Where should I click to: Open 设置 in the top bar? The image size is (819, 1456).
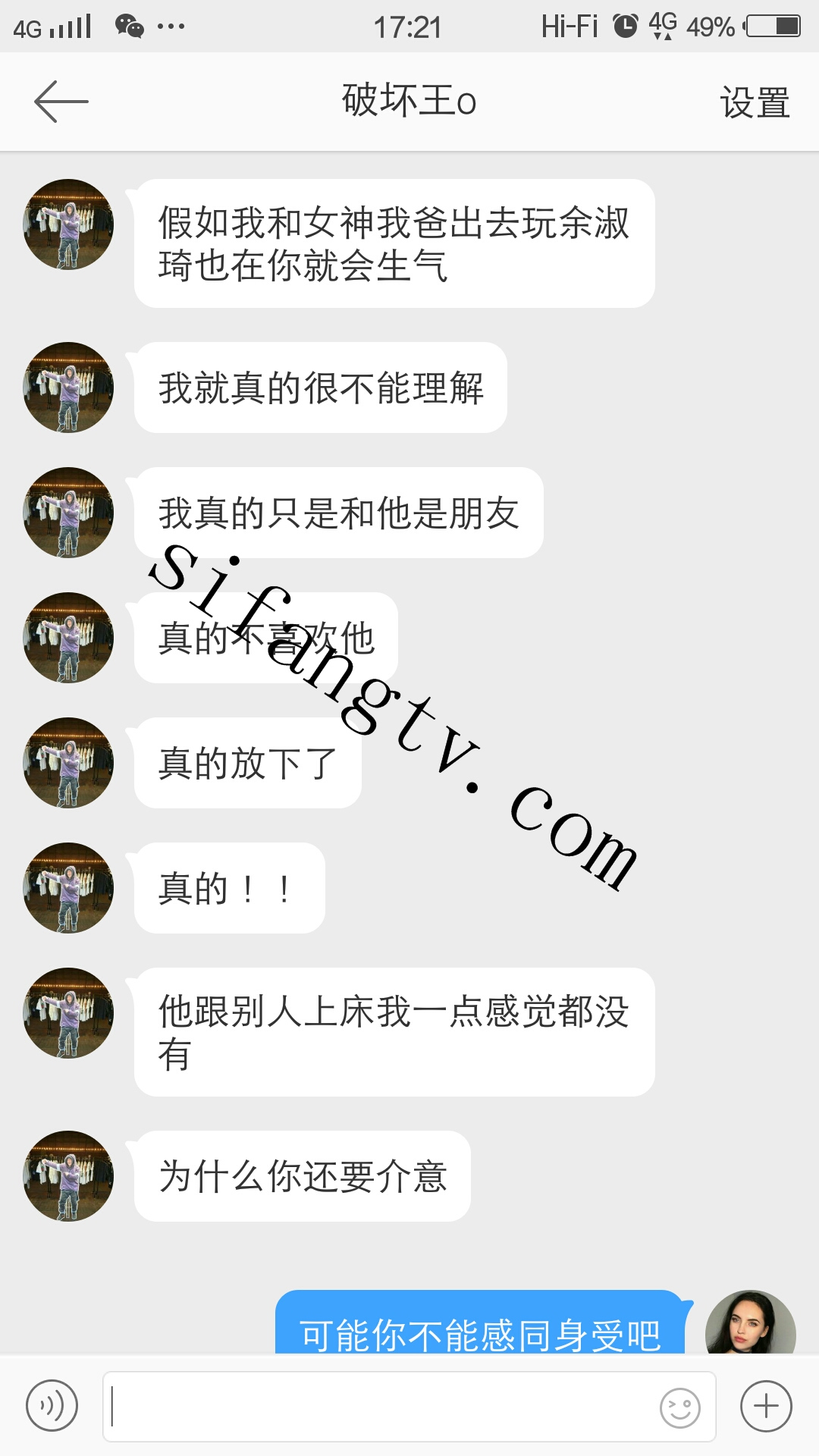(755, 102)
